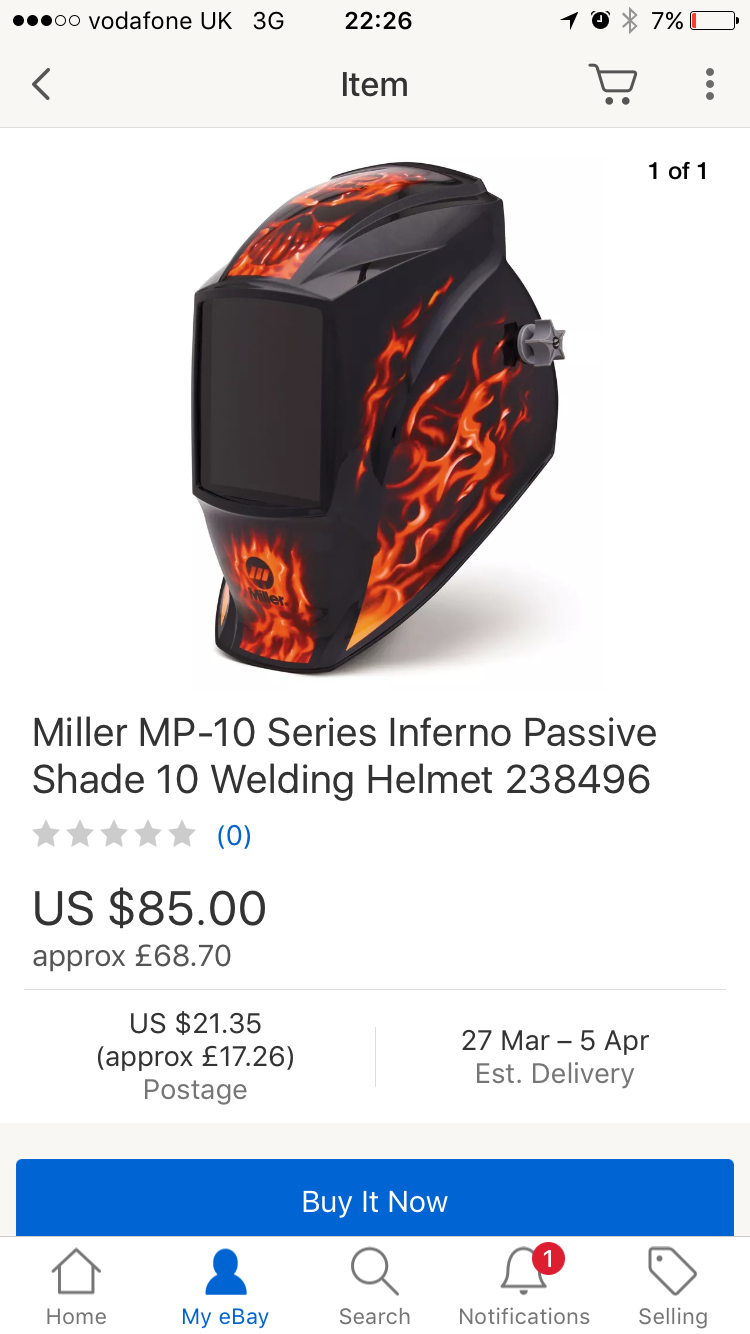Viewport: 750px width, 1334px height.
Task: Open the My eBay tab
Action: [225, 1288]
